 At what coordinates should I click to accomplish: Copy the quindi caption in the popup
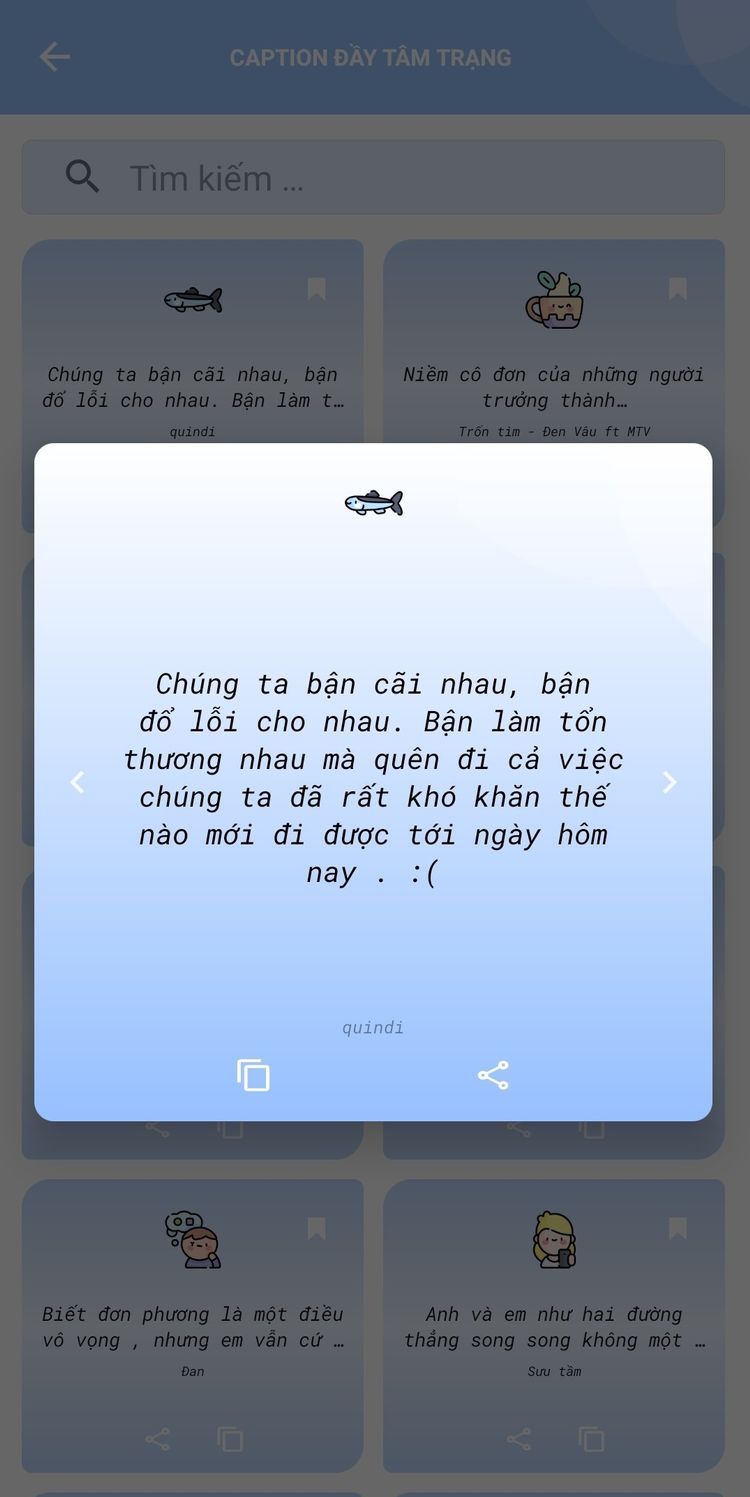(253, 1075)
